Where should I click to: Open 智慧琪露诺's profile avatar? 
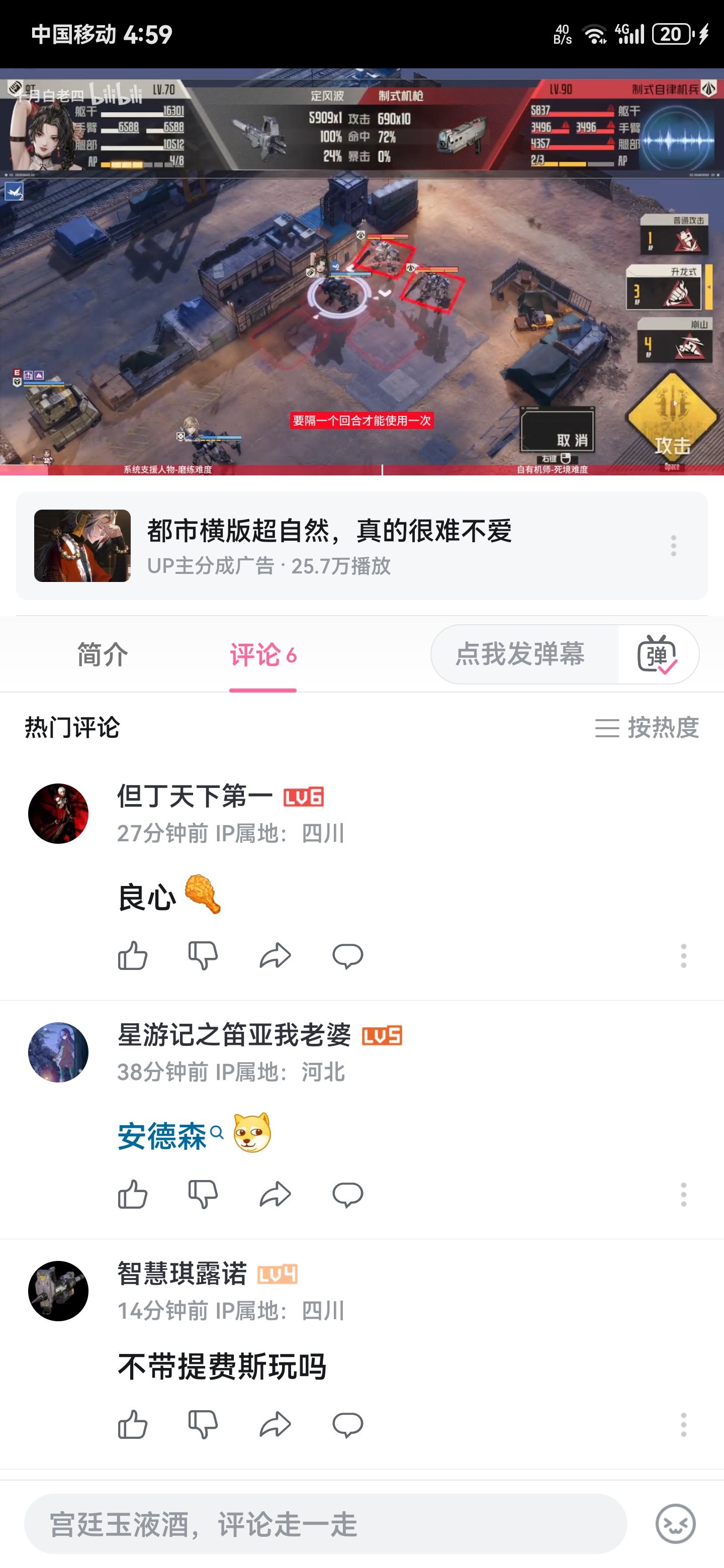click(x=58, y=1291)
